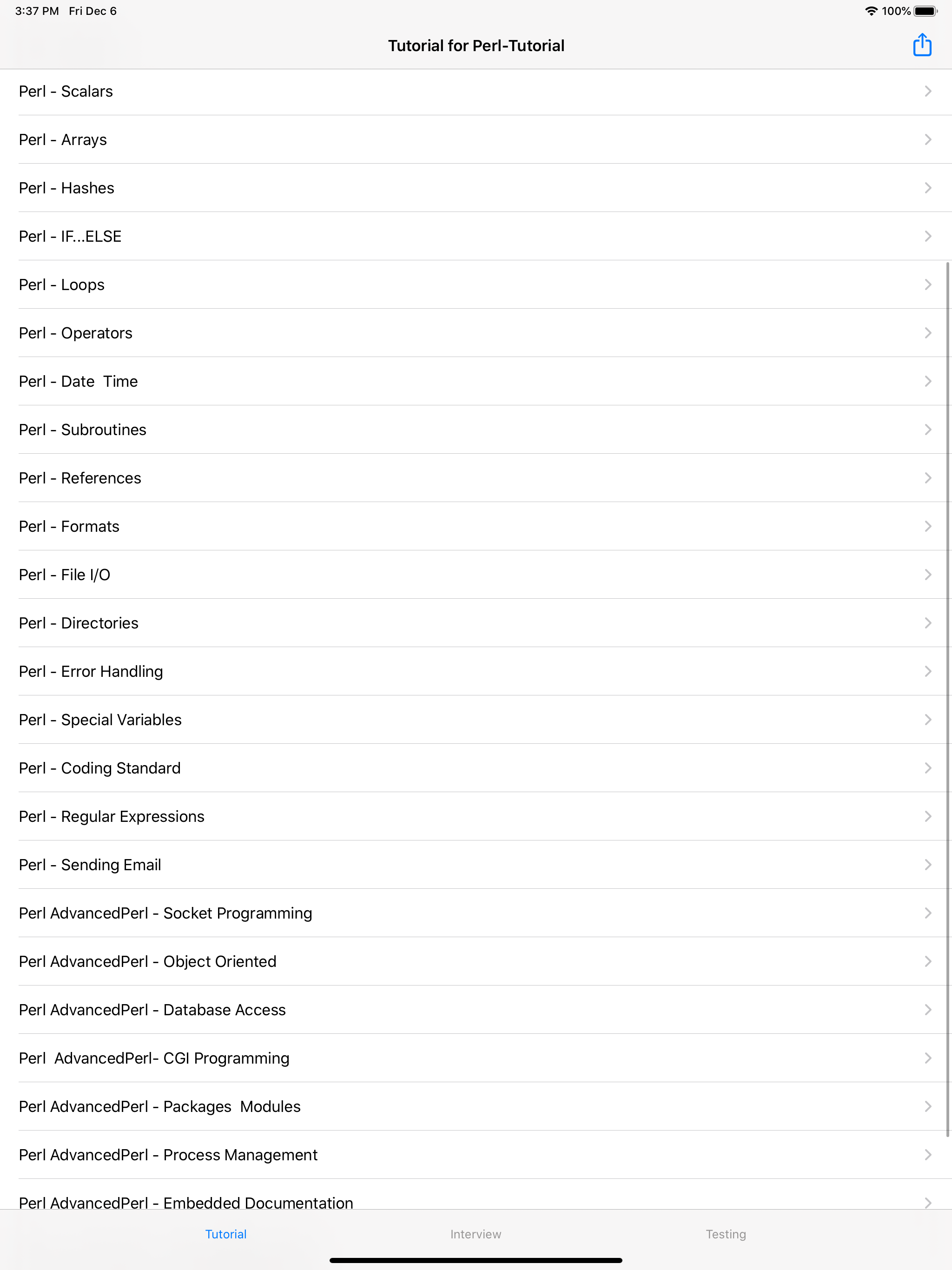
Task: Open Perl - Coding Standard lesson
Action: pos(476,767)
